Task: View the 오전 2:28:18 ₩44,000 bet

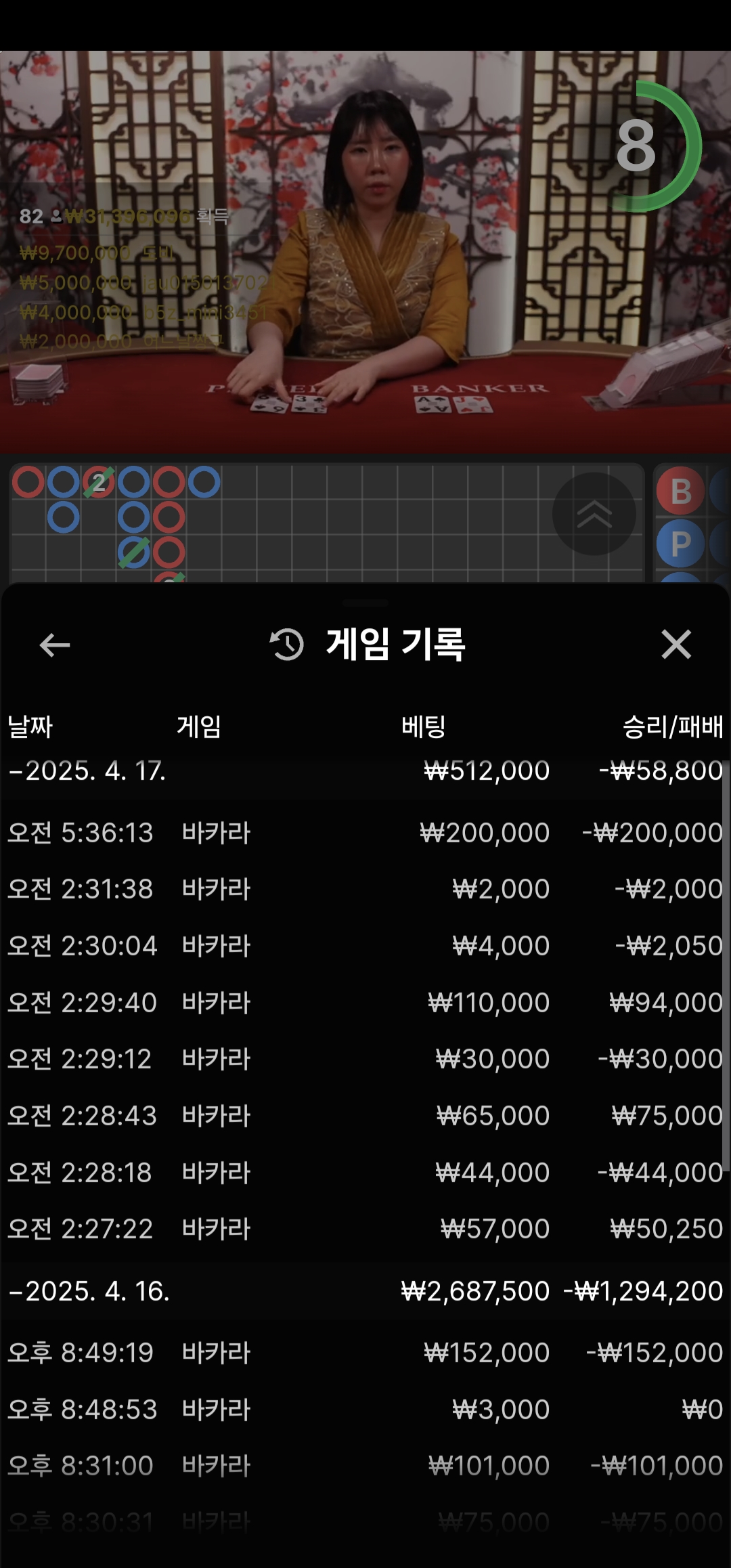Action: tap(365, 1172)
